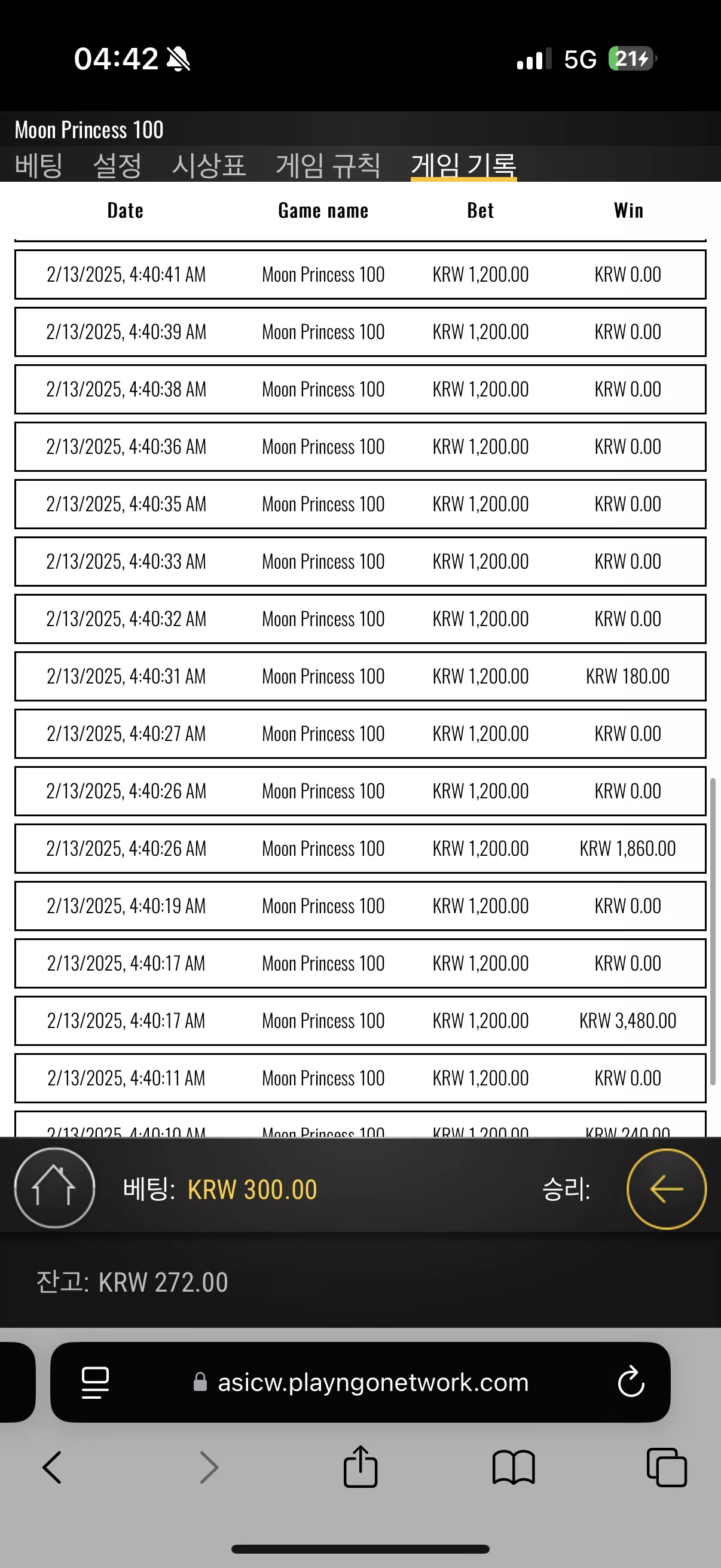The image size is (721, 1568).
Task: Open the 게임 규칙 tab
Action: [329, 165]
